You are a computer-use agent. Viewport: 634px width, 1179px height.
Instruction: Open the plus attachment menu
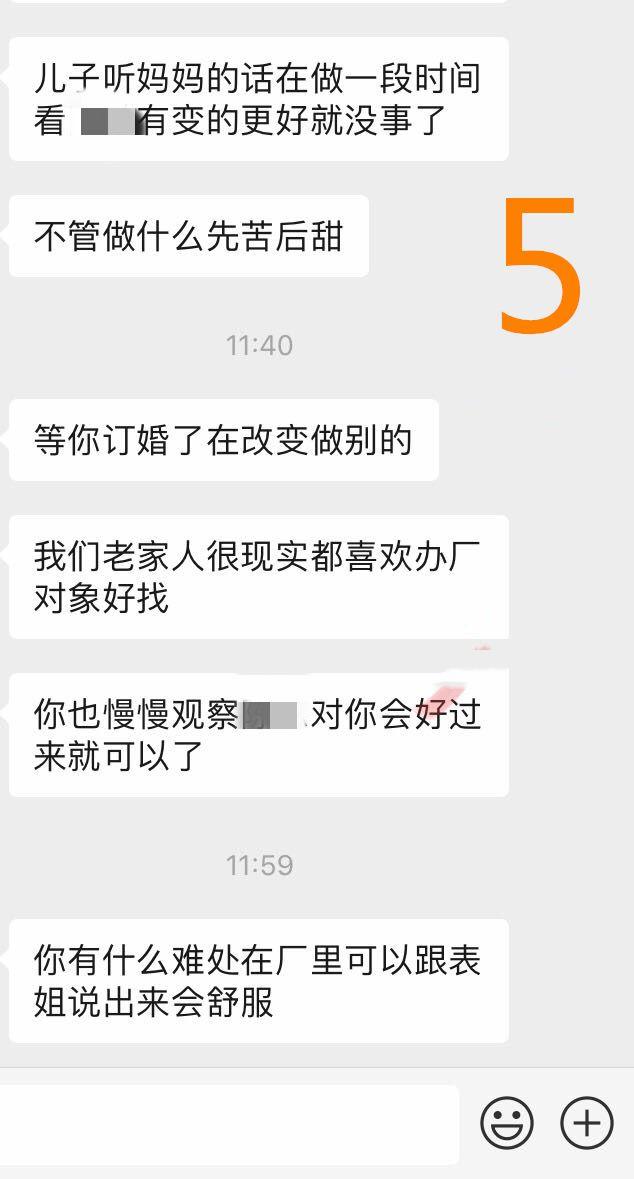[587, 1123]
